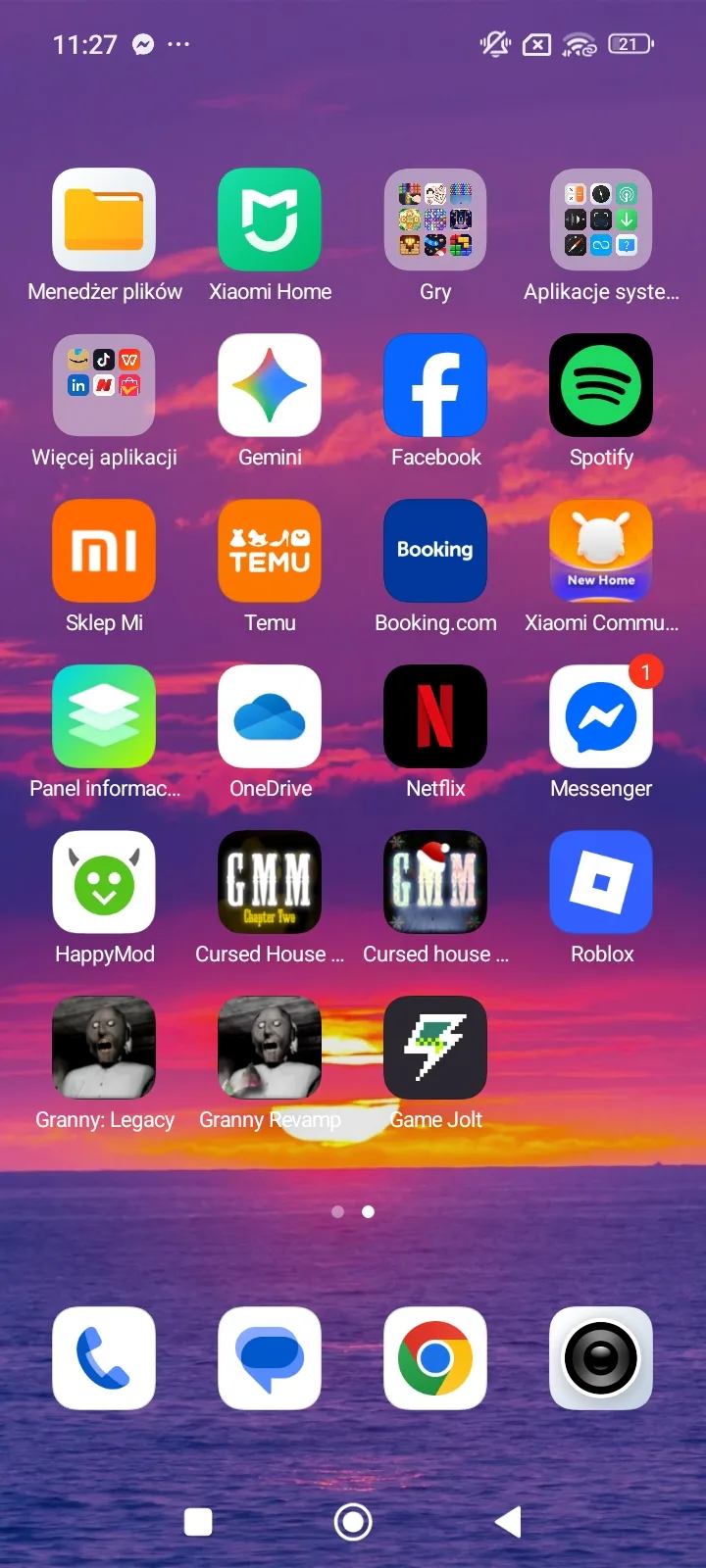The height and width of the screenshot is (1568, 706).
Task: Launch Temu shopping app
Action: click(x=270, y=551)
